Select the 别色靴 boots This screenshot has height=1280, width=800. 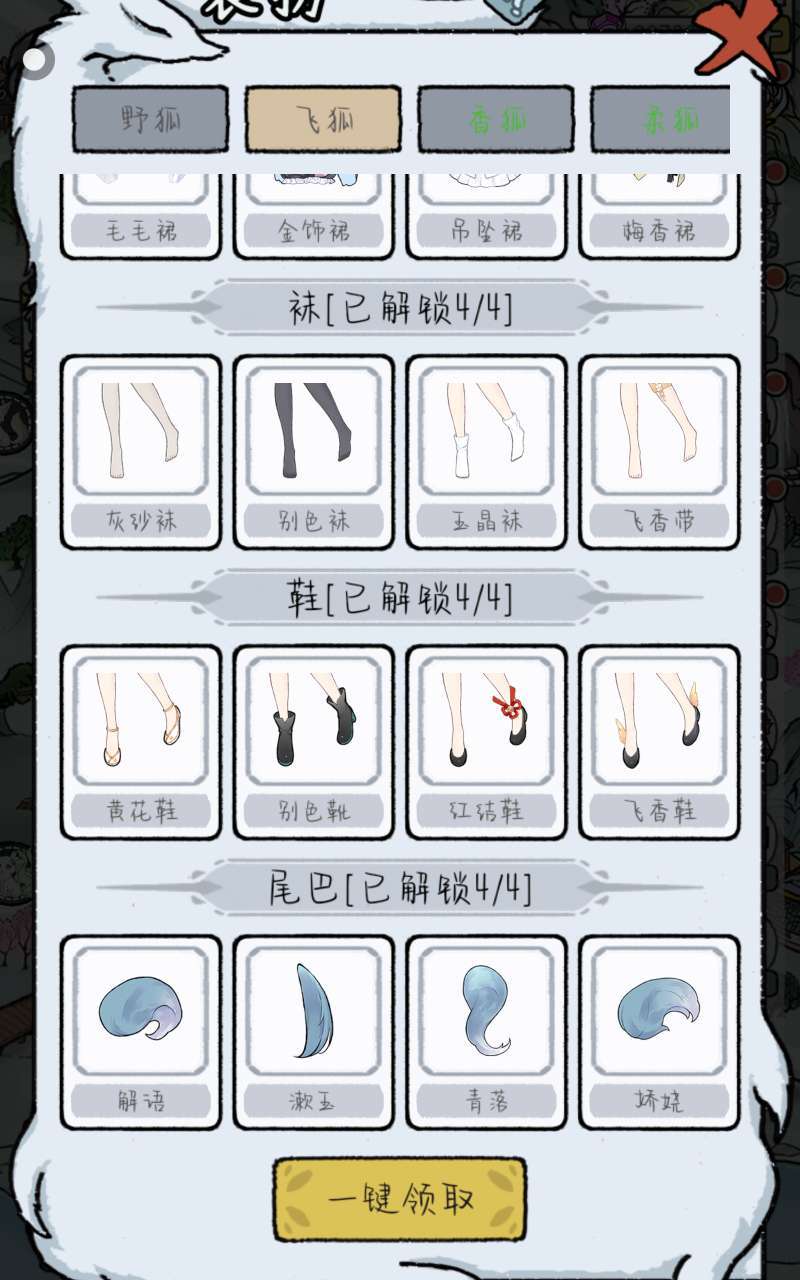pos(314,742)
